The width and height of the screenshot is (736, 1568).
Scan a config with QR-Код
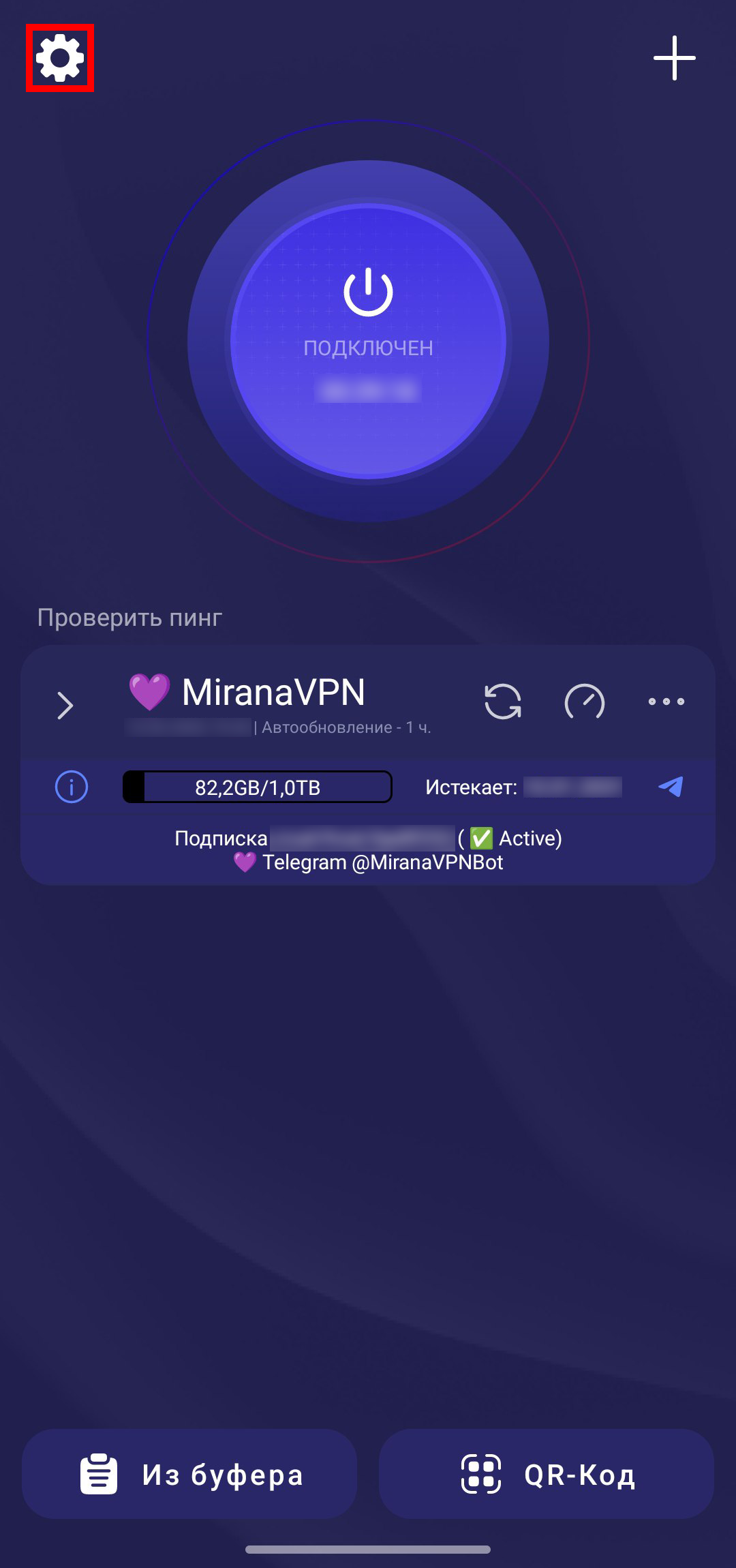547,1475
